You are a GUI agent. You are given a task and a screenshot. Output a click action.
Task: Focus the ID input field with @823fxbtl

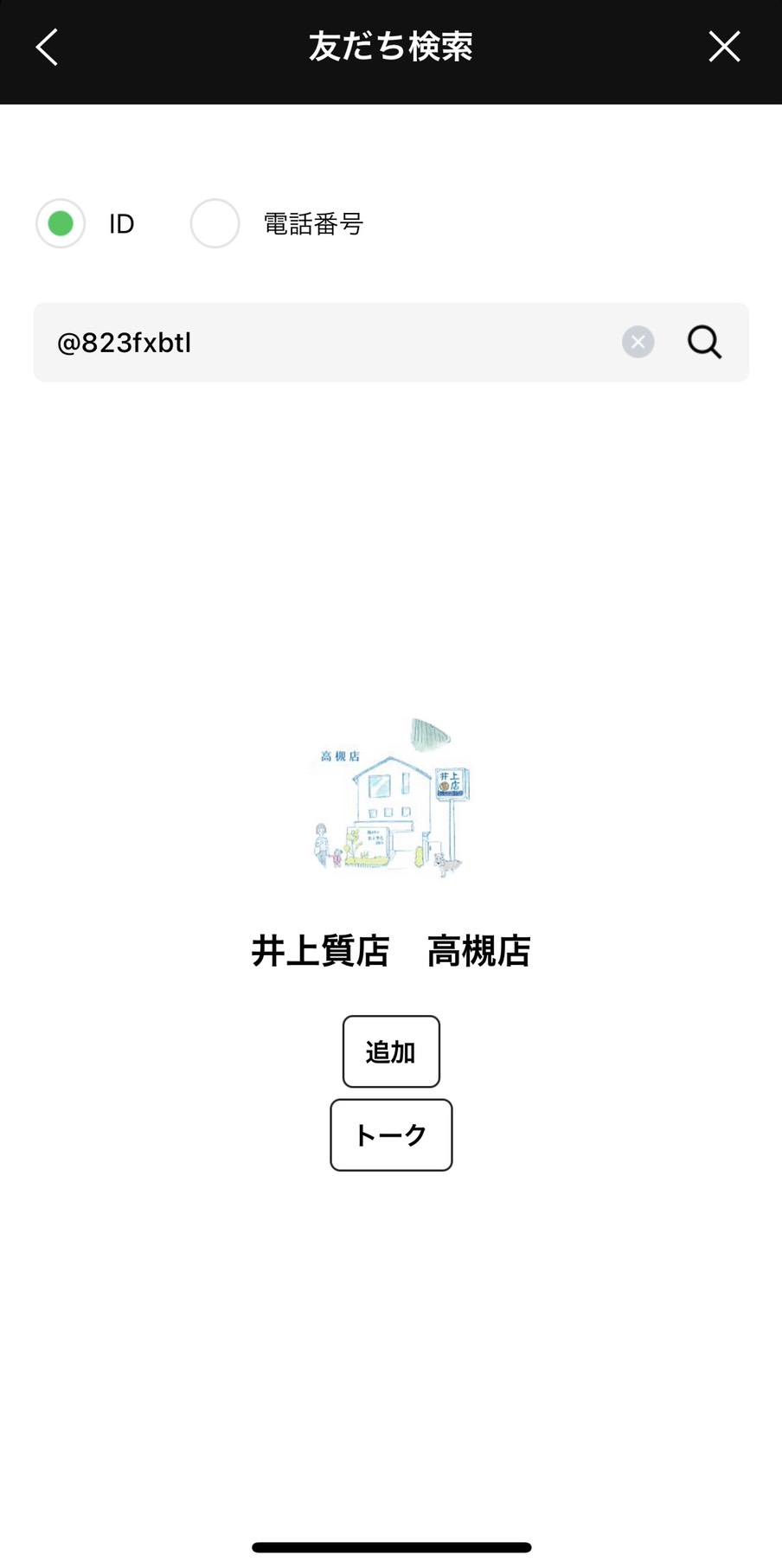[x=329, y=343]
